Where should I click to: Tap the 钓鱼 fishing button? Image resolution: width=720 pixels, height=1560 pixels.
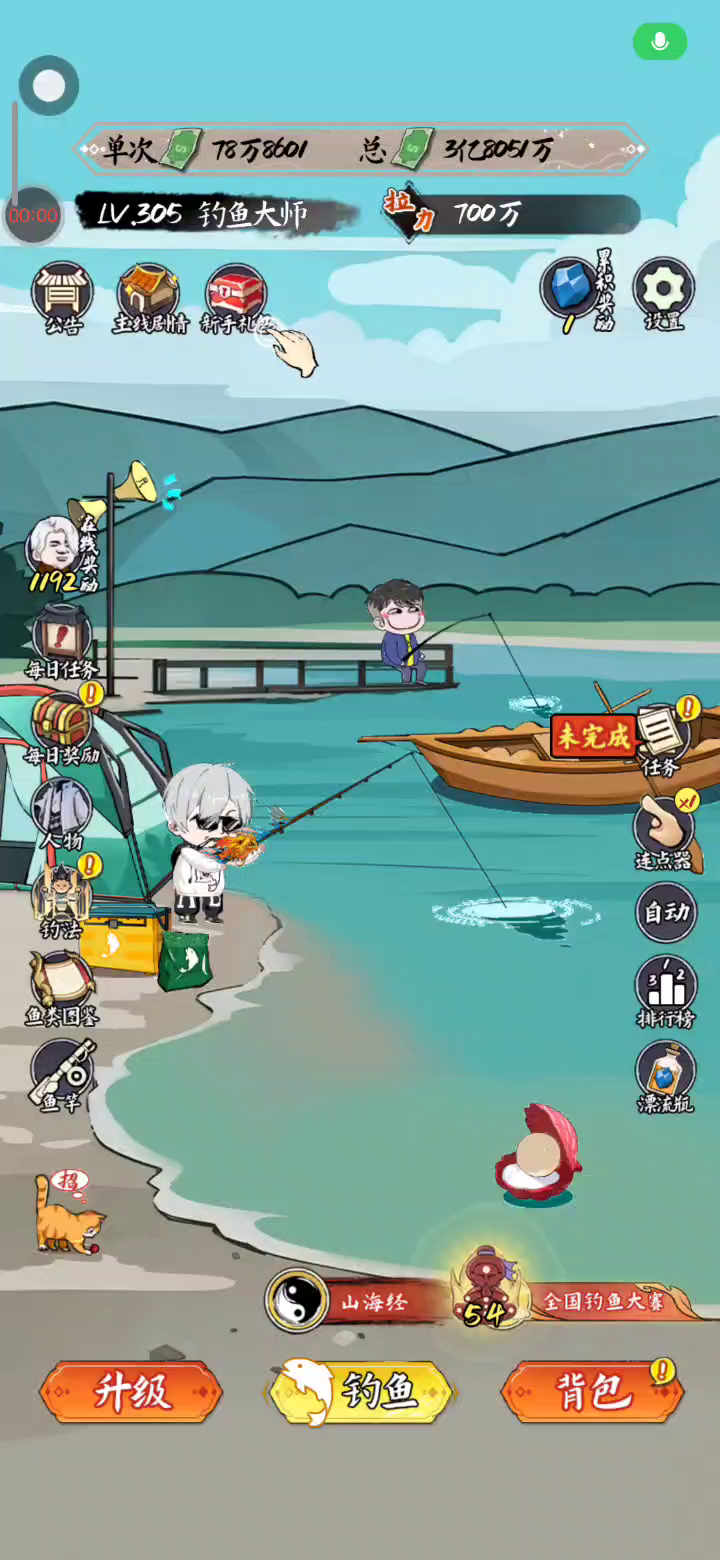point(360,1391)
